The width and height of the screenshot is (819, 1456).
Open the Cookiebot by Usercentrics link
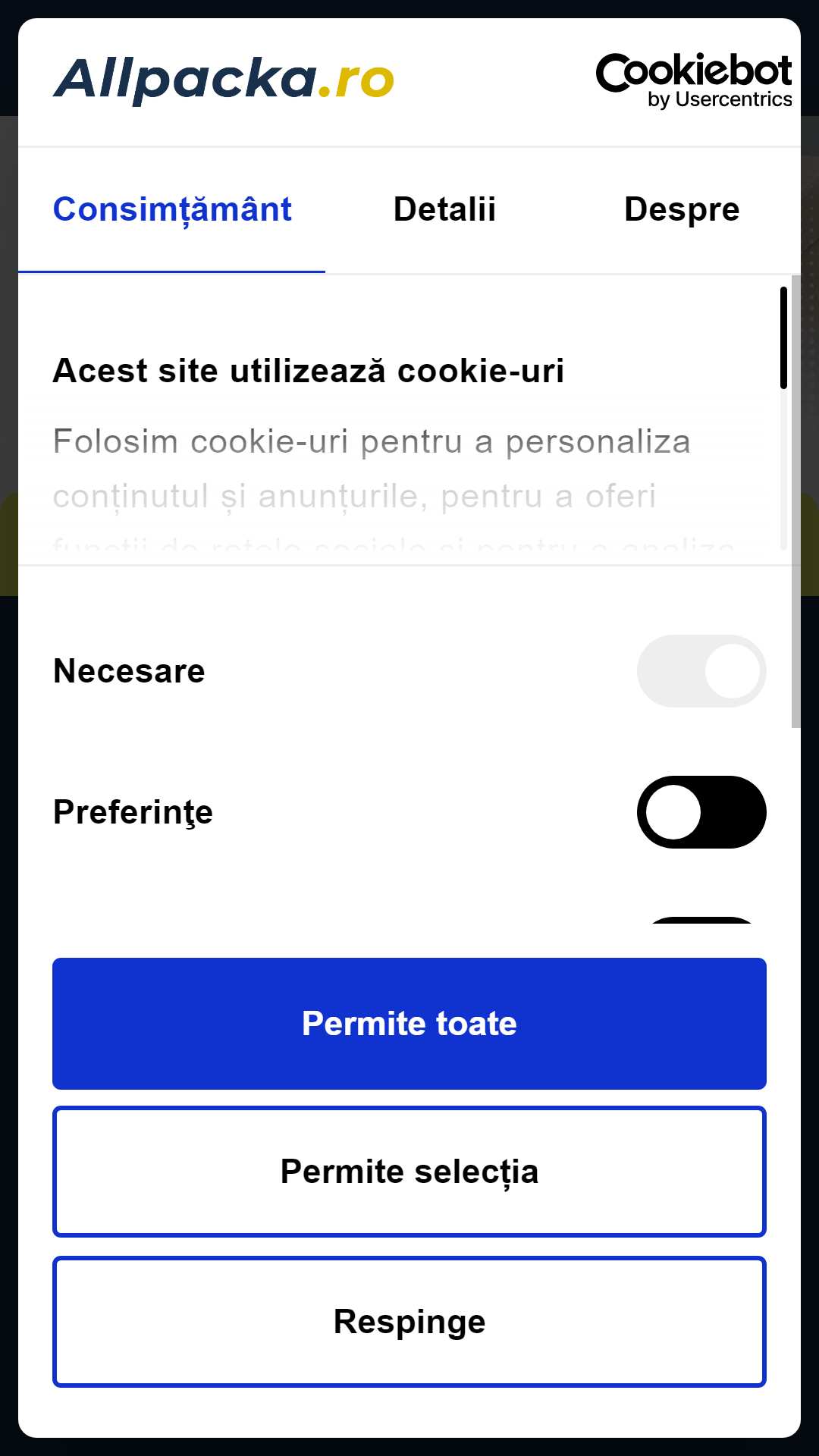tap(694, 80)
